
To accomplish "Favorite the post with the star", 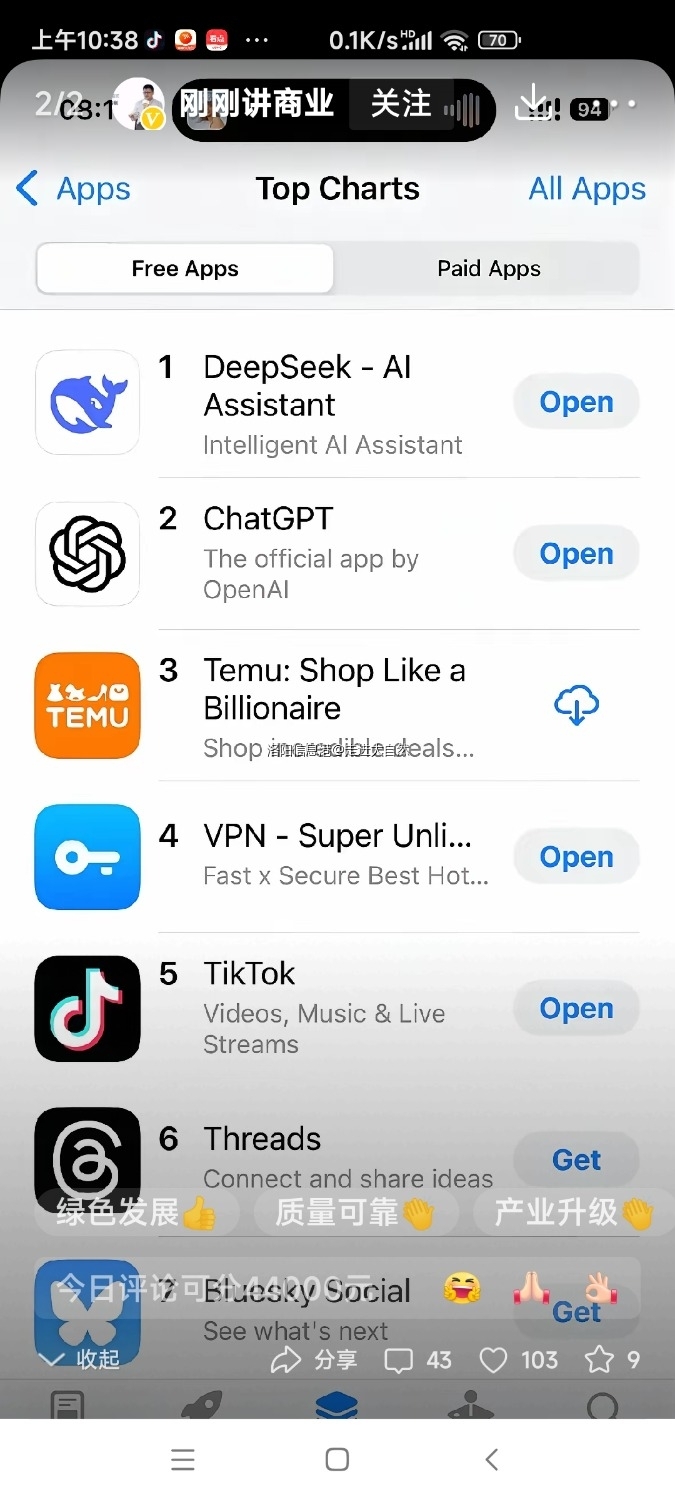I will [x=612, y=1359].
